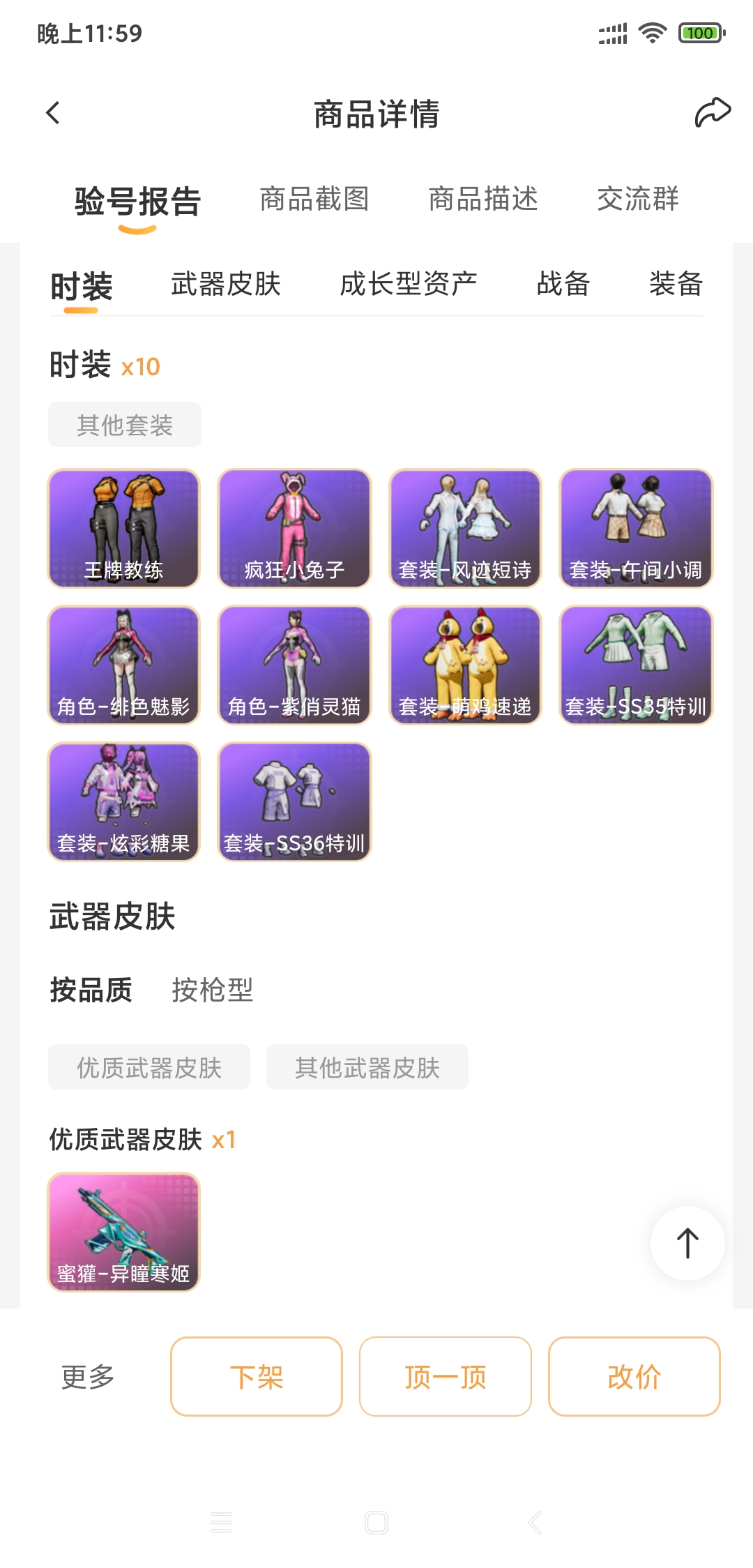This screenshot has height=1568, width=753.
Task: Share this product listing
Action: [x=713, y=113]
